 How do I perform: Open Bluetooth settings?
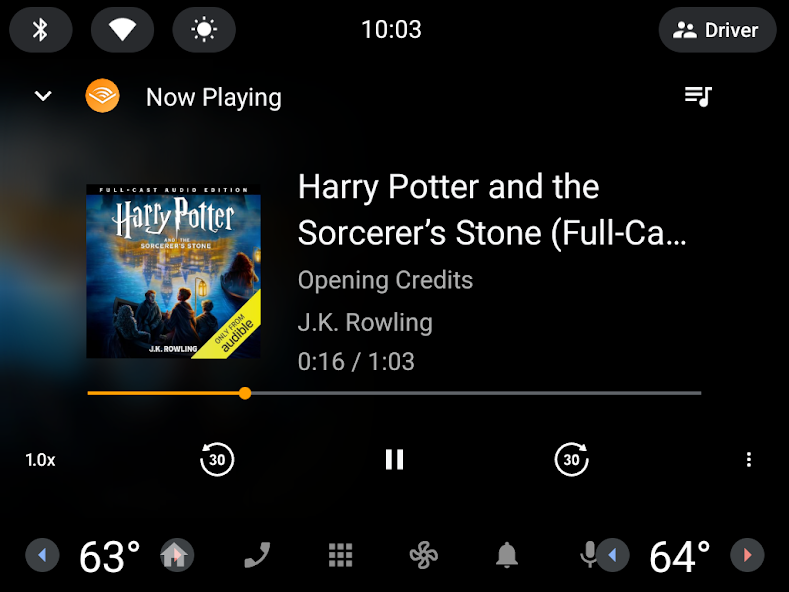[41, 30]
